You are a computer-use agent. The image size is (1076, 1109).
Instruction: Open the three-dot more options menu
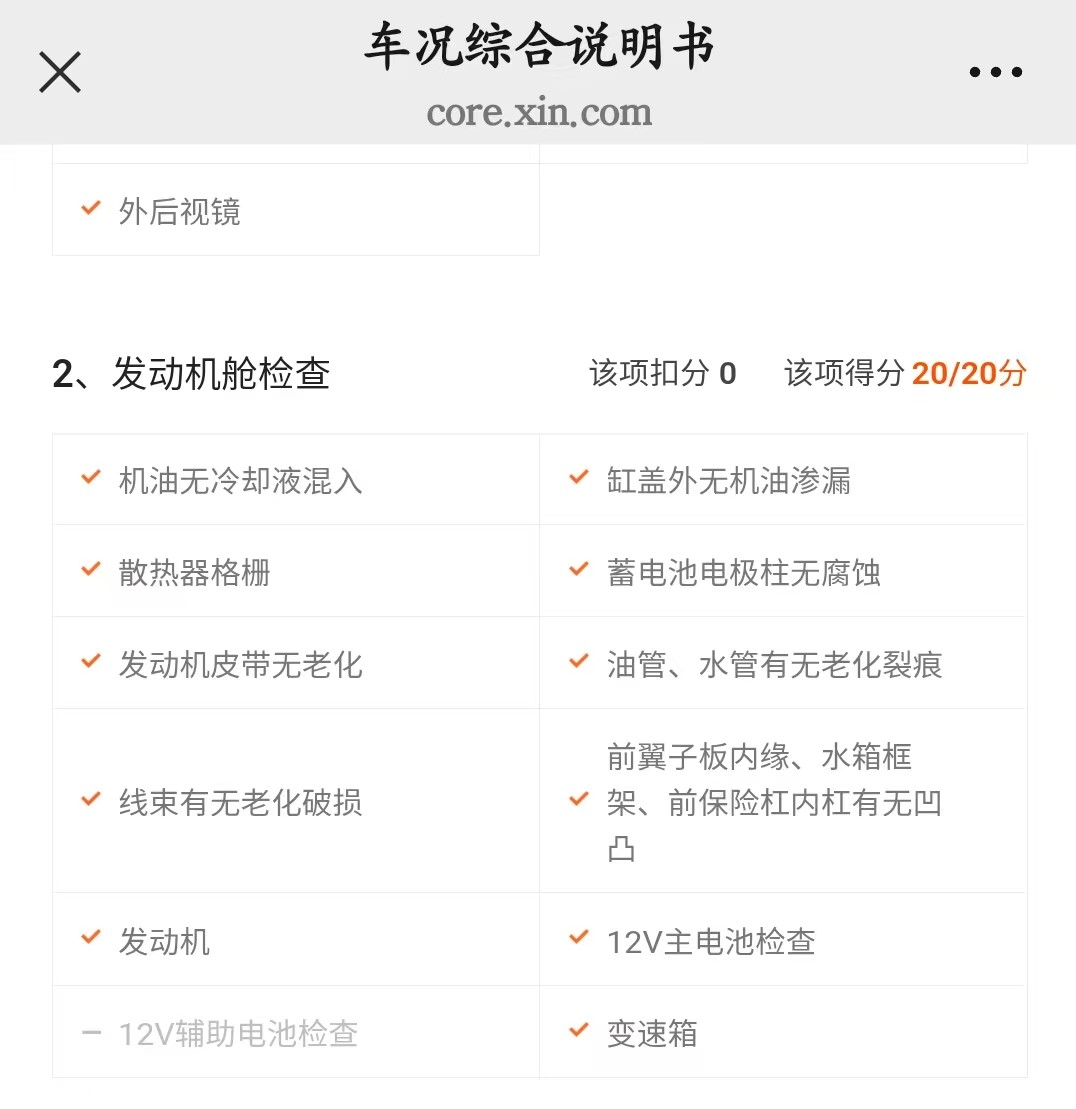tap(995, 71)
